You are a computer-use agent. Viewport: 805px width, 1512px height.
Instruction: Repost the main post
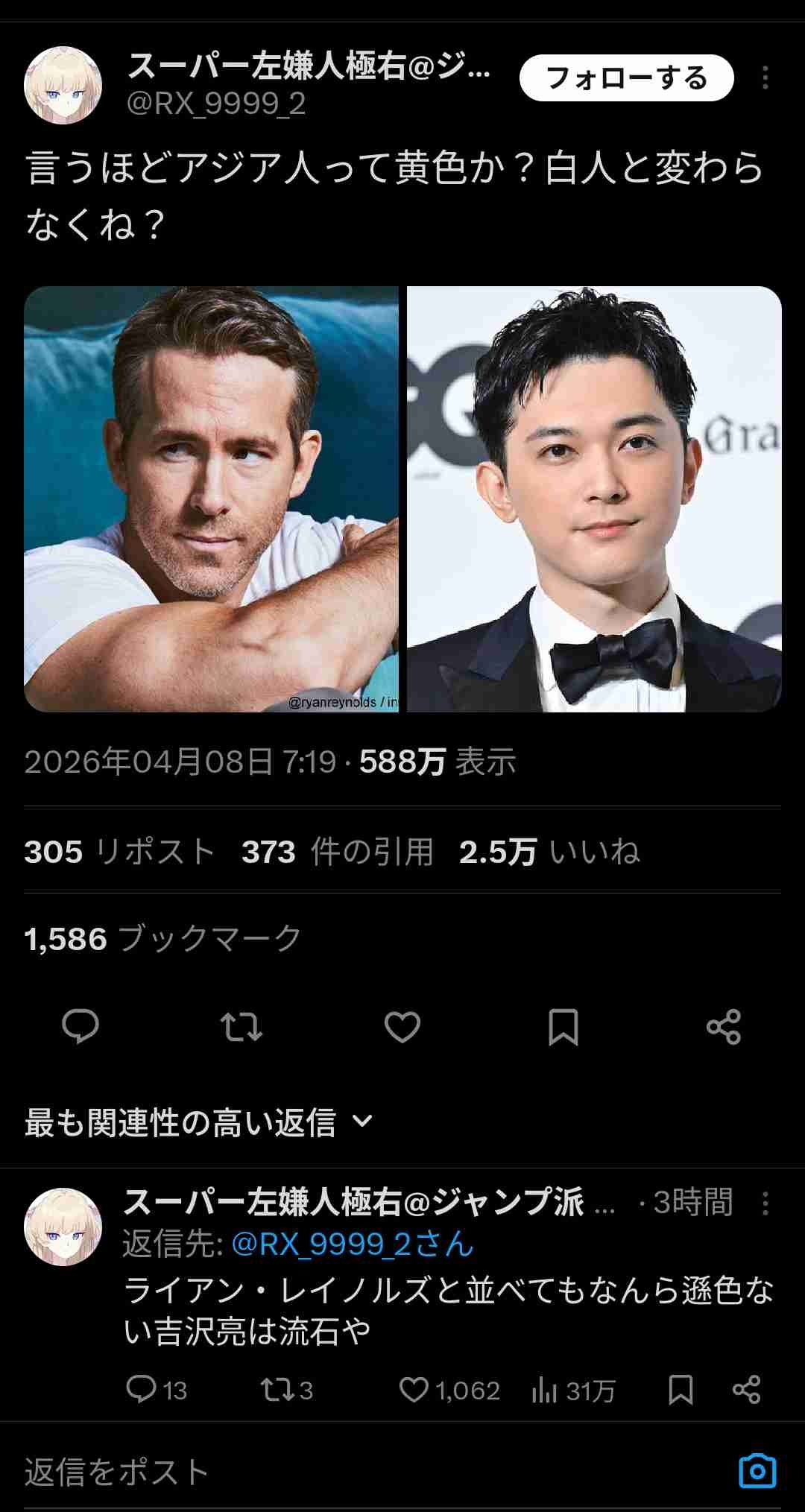pyautogui.click(x=241, y=1027)
